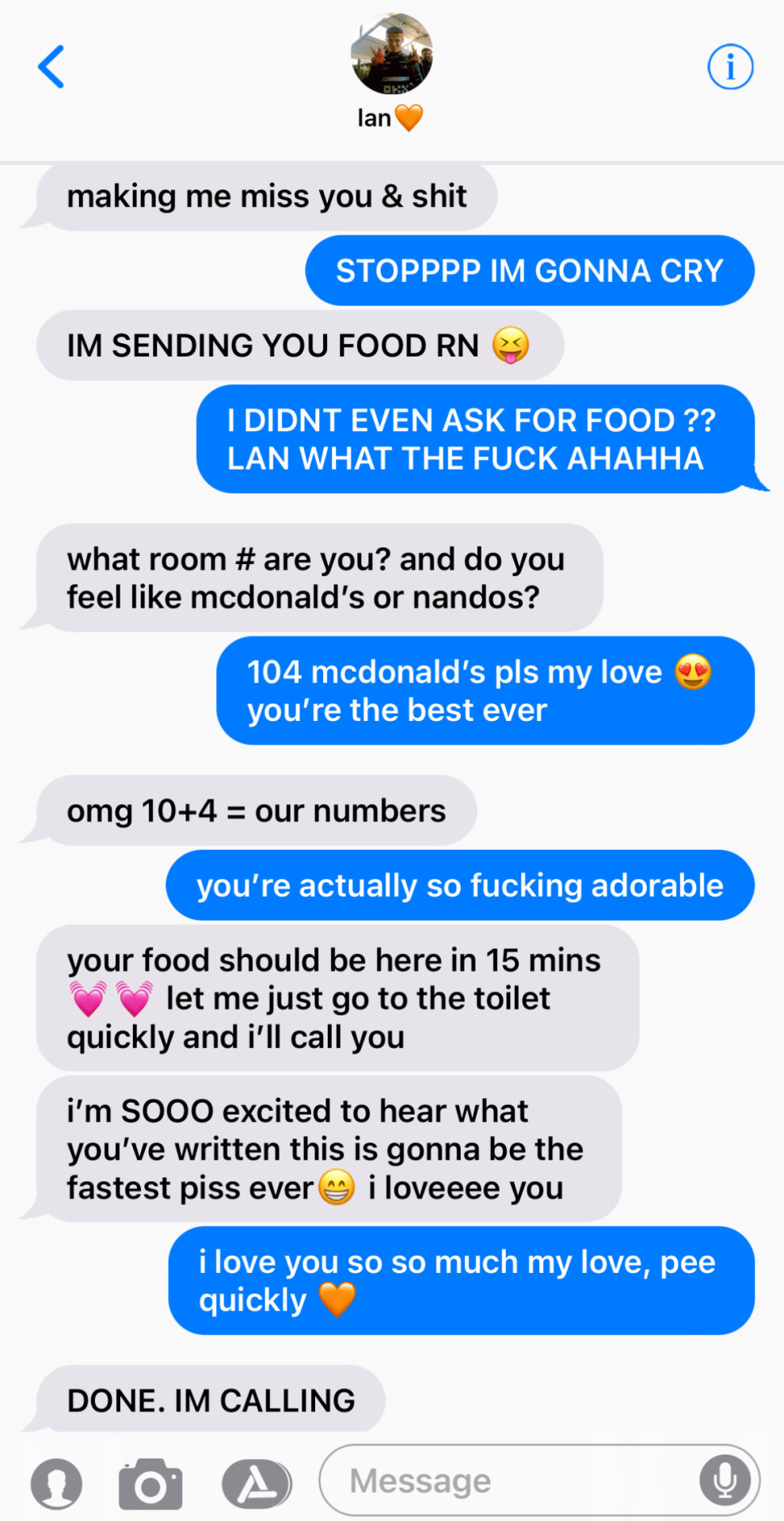Viewport: 784px width, 1521px height.
Task: Tap the Message text field
Action: coord(507,1480)
